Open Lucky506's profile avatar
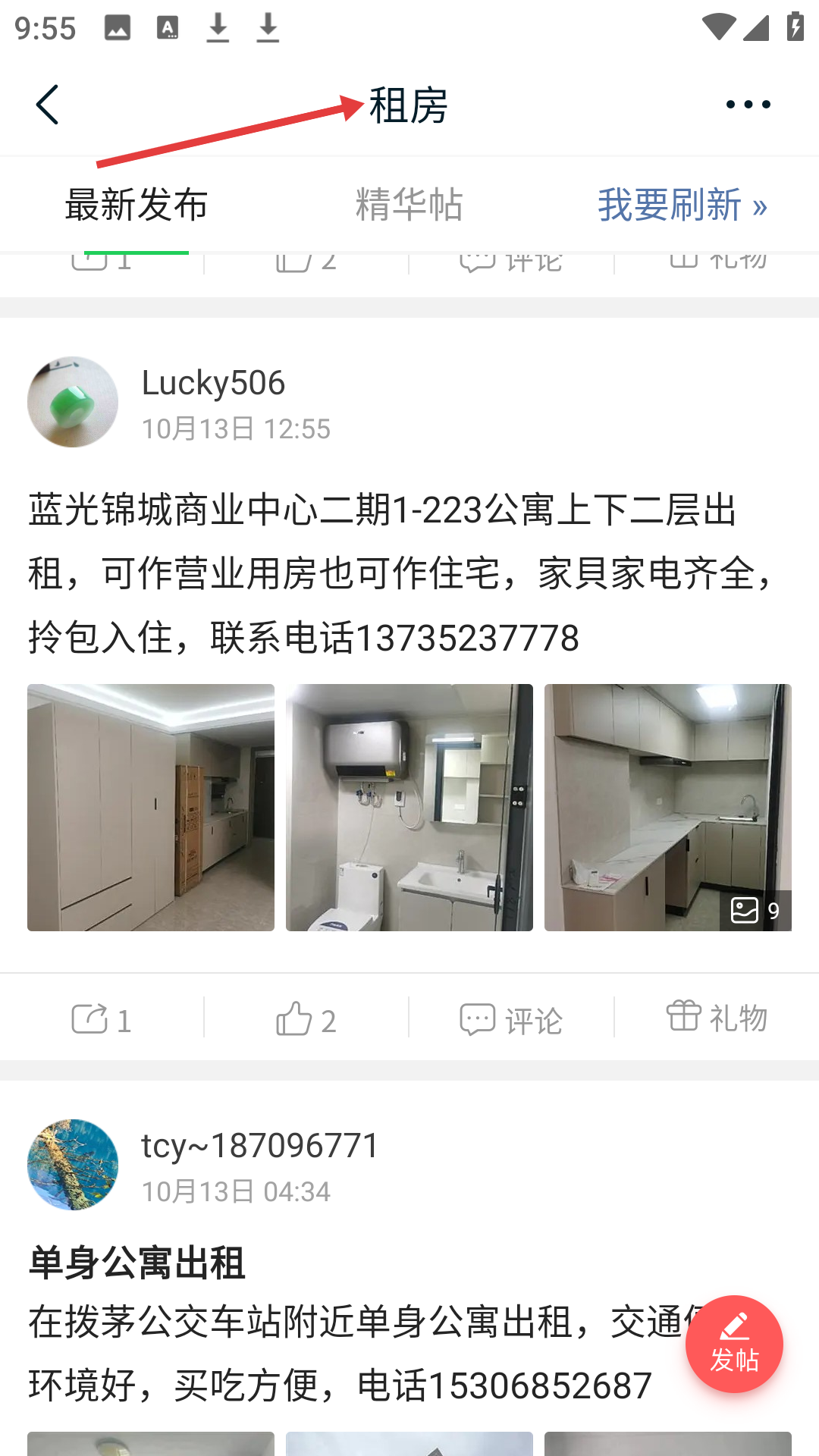The width and height of the screenshot is (819, 1456). pyautogui.click(x=73, y=402)
